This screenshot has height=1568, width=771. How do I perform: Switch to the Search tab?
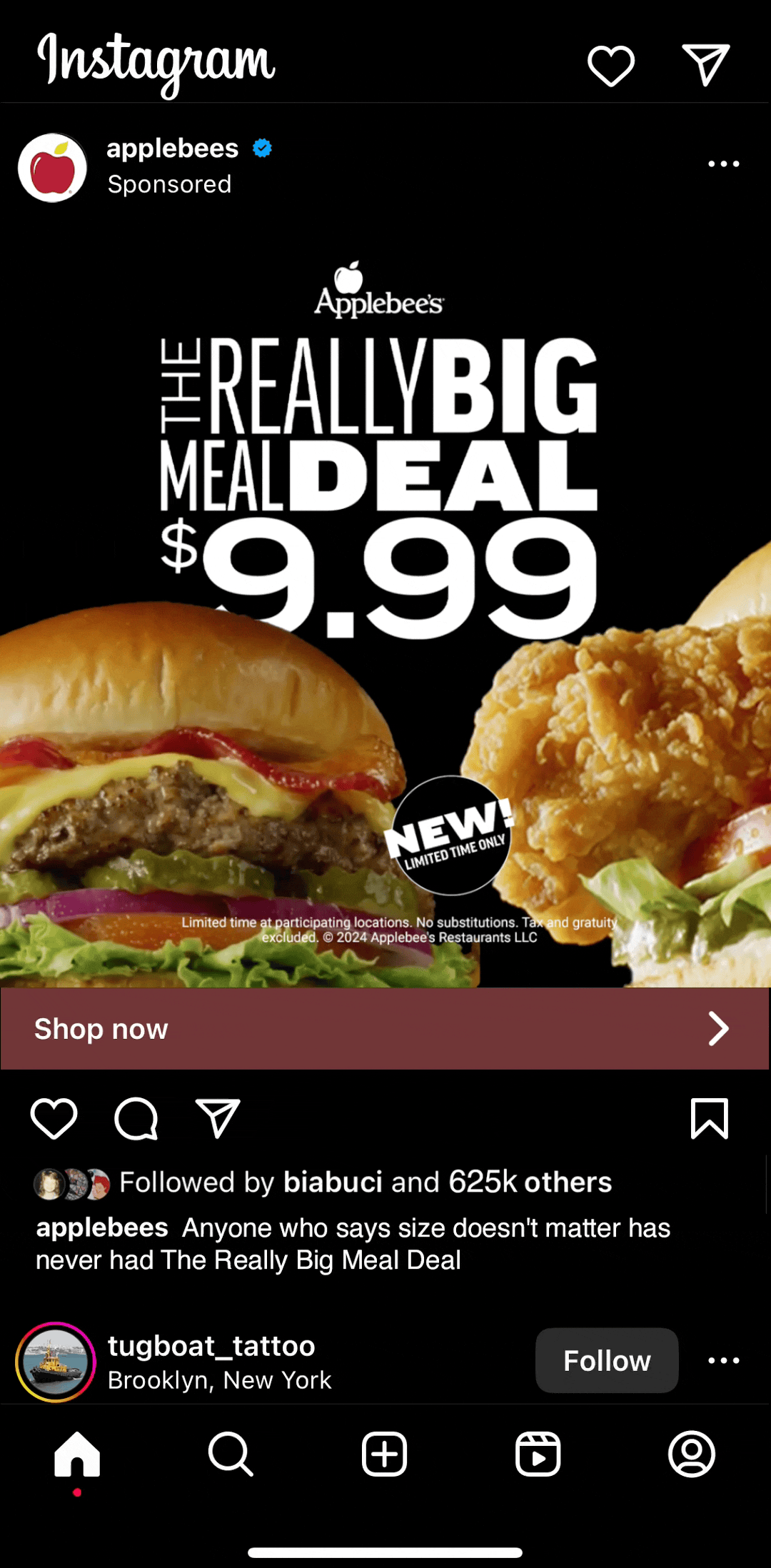pyautogui.click(x=231, y=1454)
